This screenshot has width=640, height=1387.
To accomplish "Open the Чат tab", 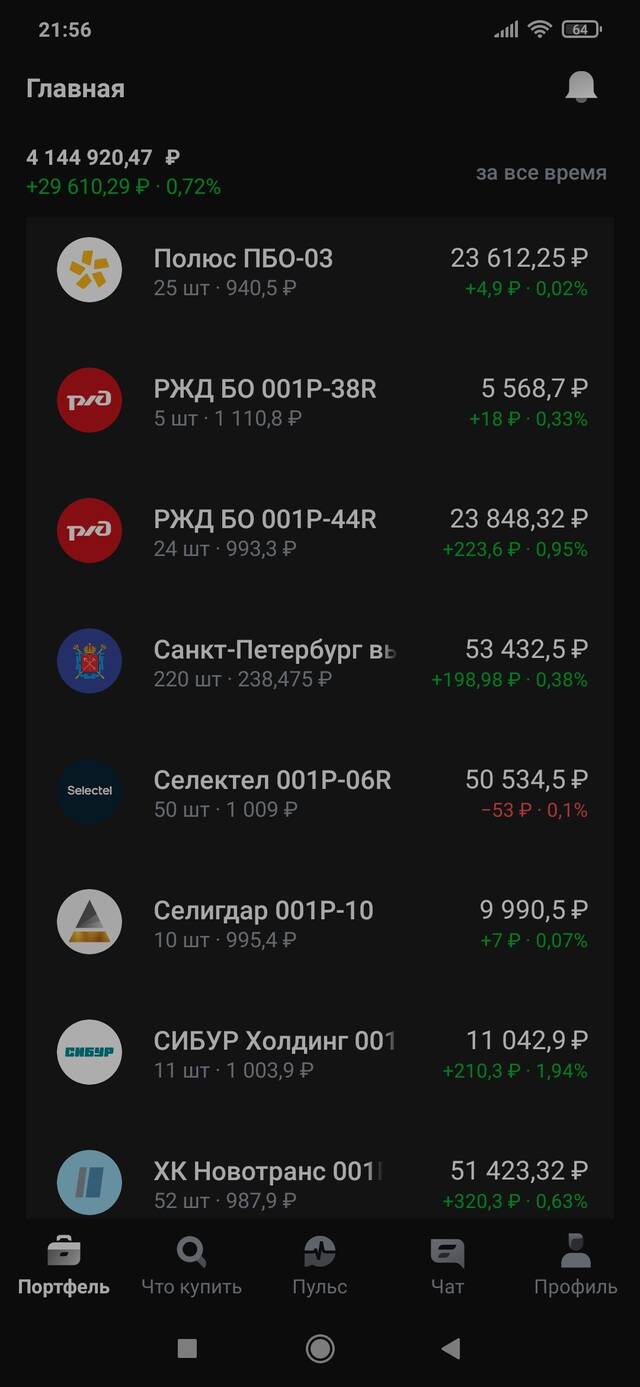I will (447, 1266).
